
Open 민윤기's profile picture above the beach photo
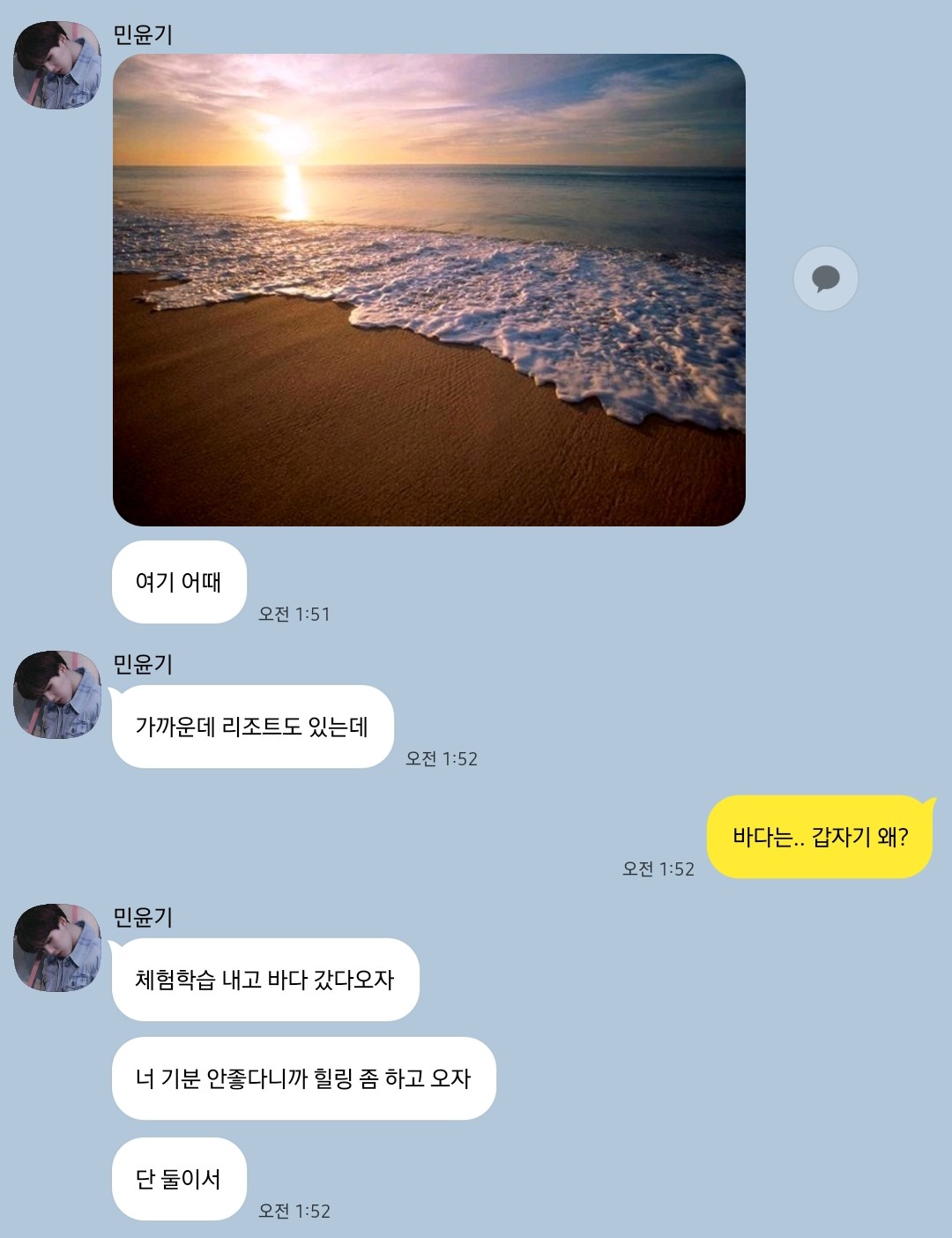(x=57, y=66)
